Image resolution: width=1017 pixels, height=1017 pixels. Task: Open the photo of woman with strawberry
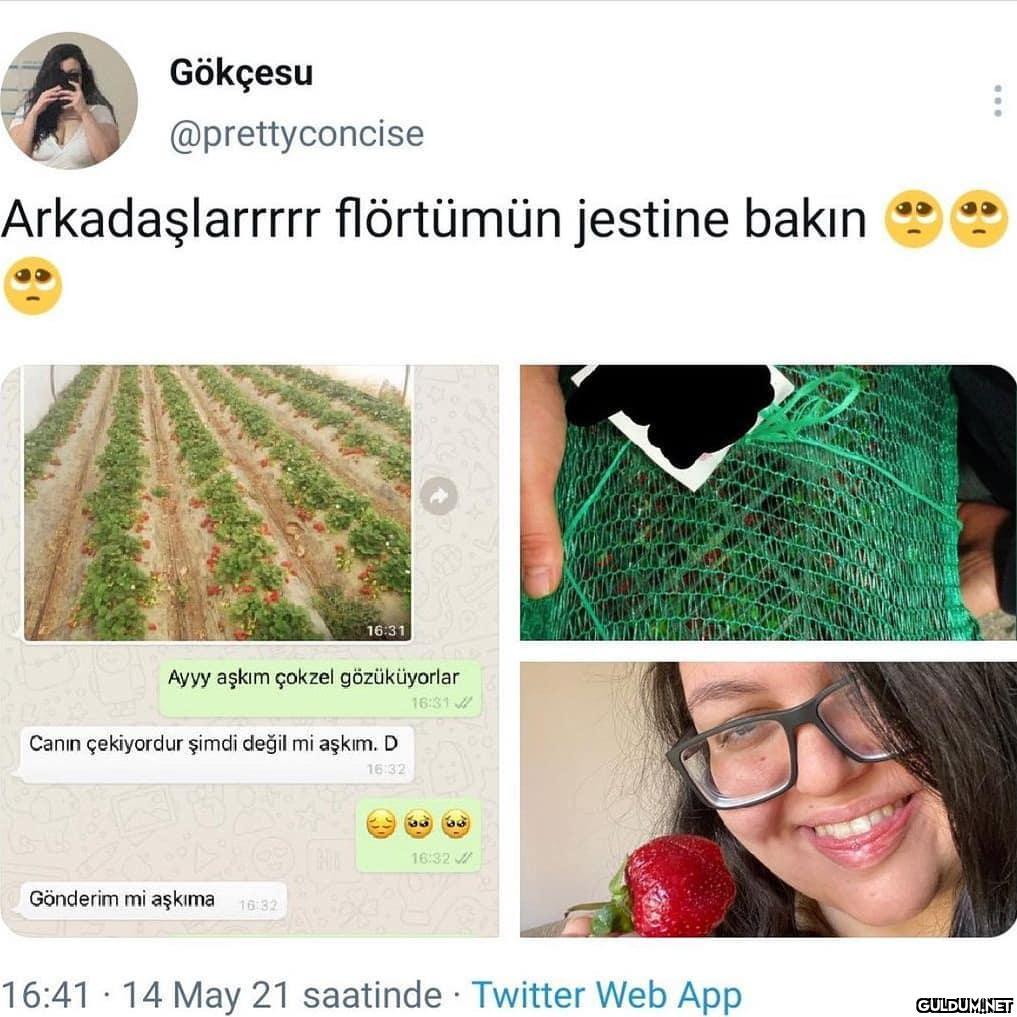coord(767,798)
